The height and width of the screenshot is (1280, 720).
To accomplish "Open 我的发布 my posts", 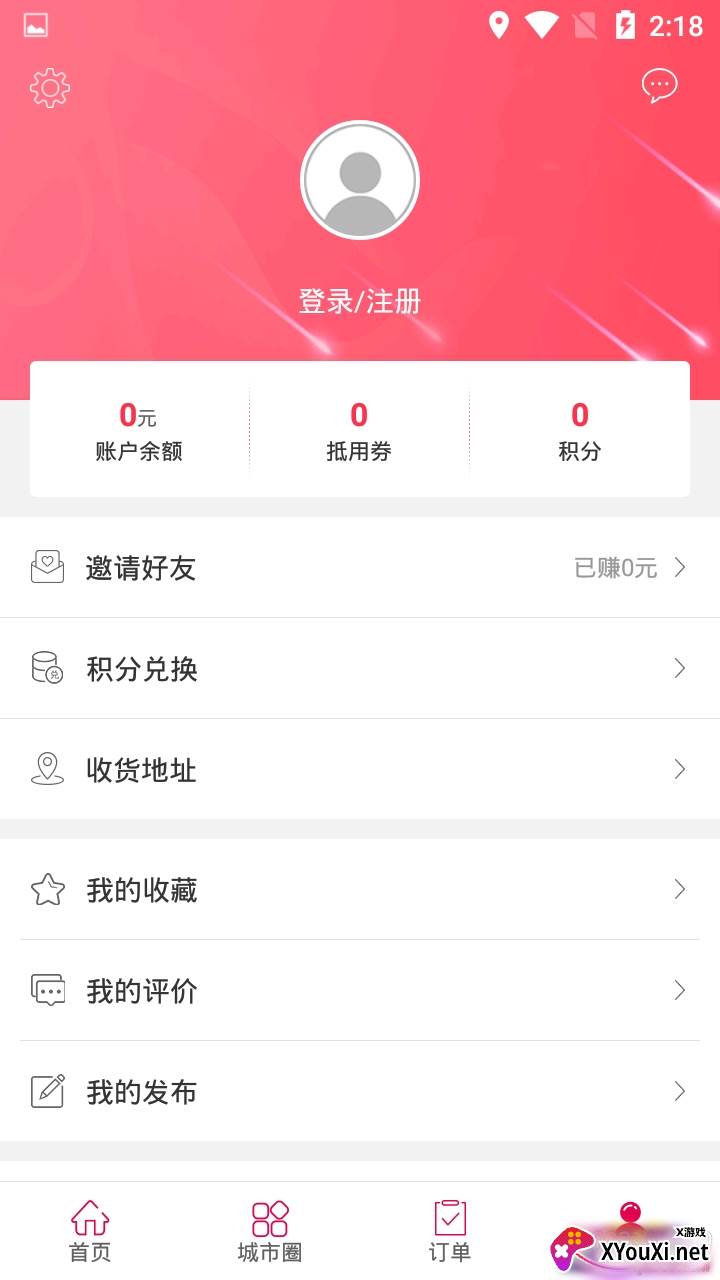I will (x=360, y=1091).
